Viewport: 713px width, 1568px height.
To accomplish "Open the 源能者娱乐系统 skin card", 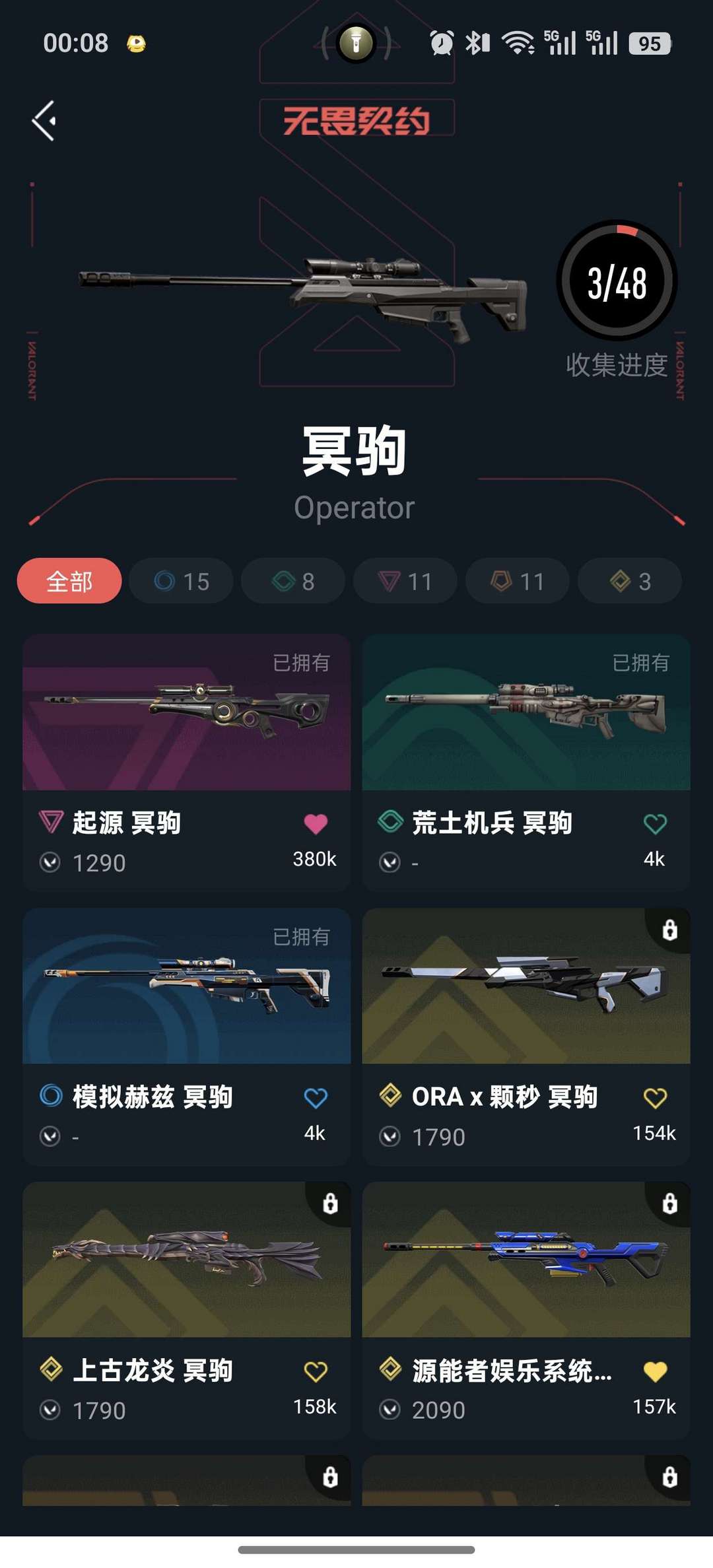I will coord(526,1311).
